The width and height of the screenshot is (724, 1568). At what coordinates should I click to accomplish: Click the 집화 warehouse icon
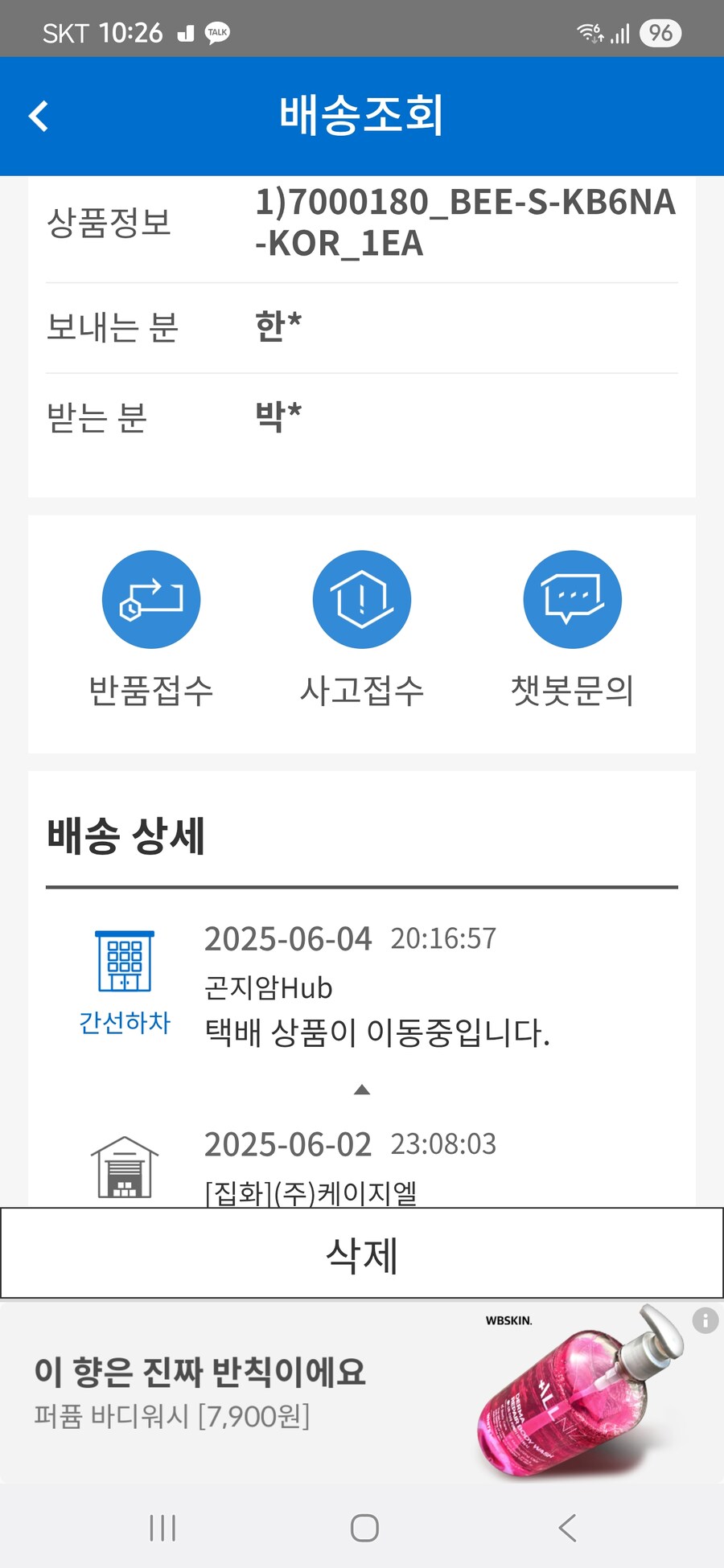(125, 1168)
